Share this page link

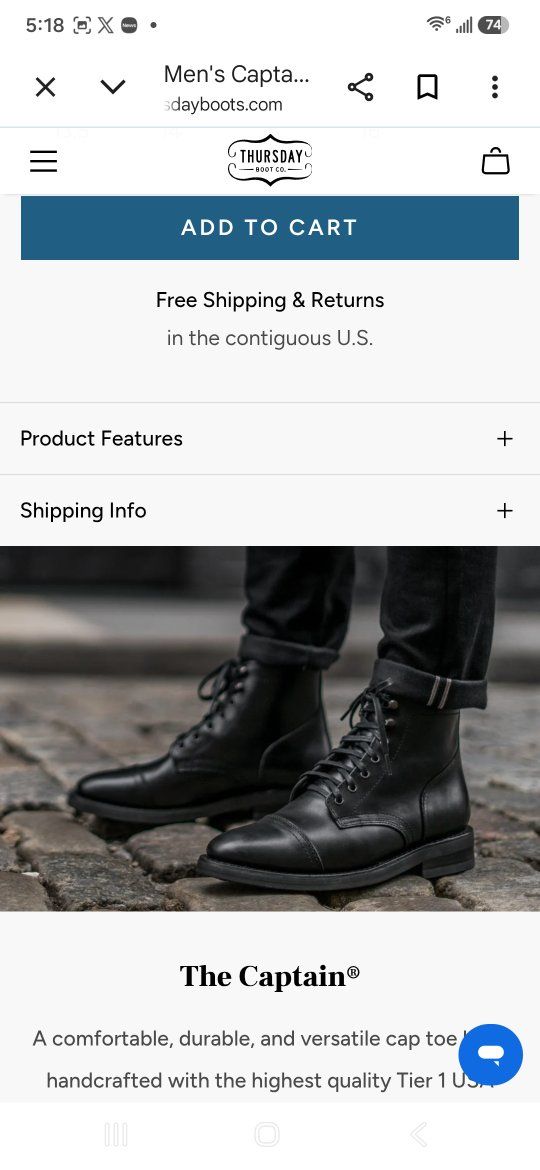(360, 87)
